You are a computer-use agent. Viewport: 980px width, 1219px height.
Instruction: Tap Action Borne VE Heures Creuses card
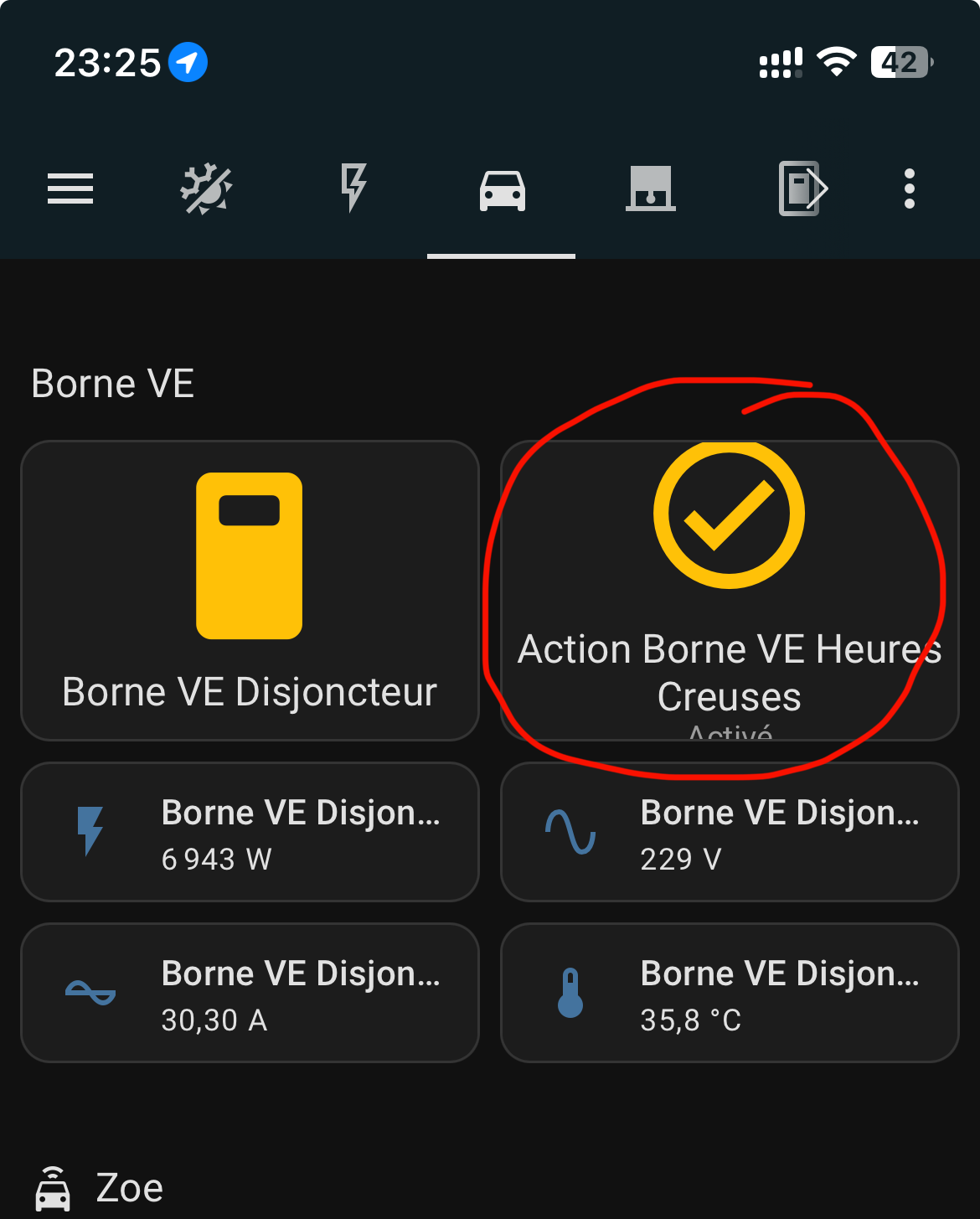729,590
